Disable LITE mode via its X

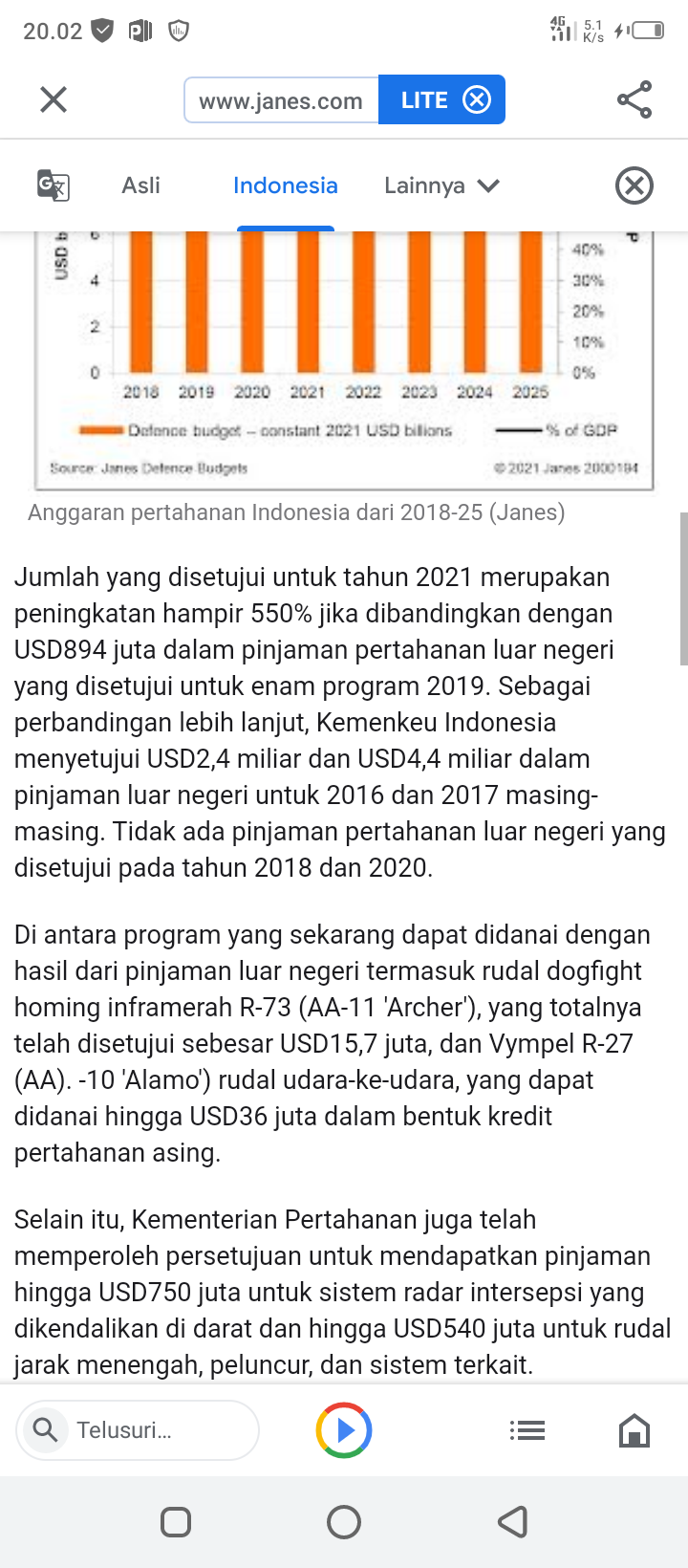tap(477, 99)
